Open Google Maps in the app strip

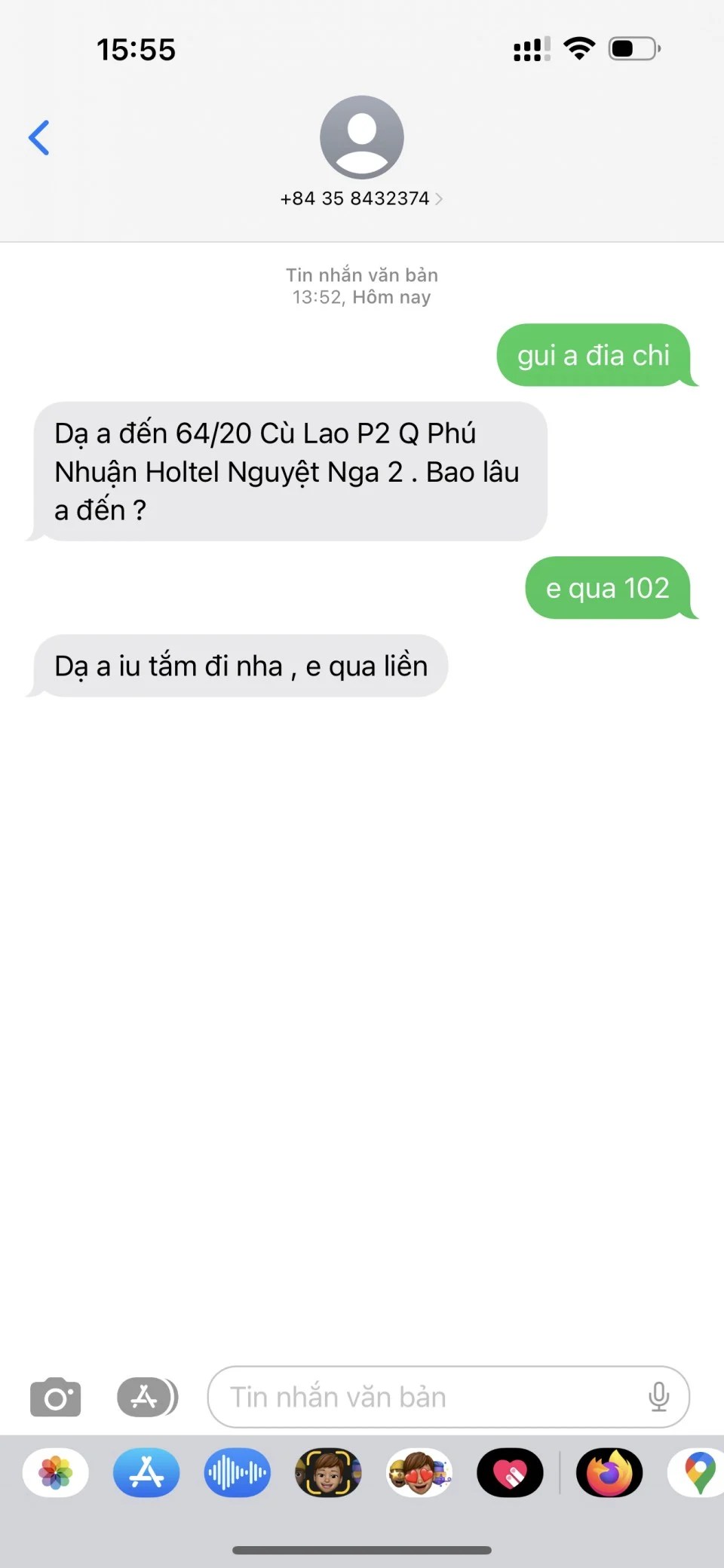click(x=698, y=1472)
